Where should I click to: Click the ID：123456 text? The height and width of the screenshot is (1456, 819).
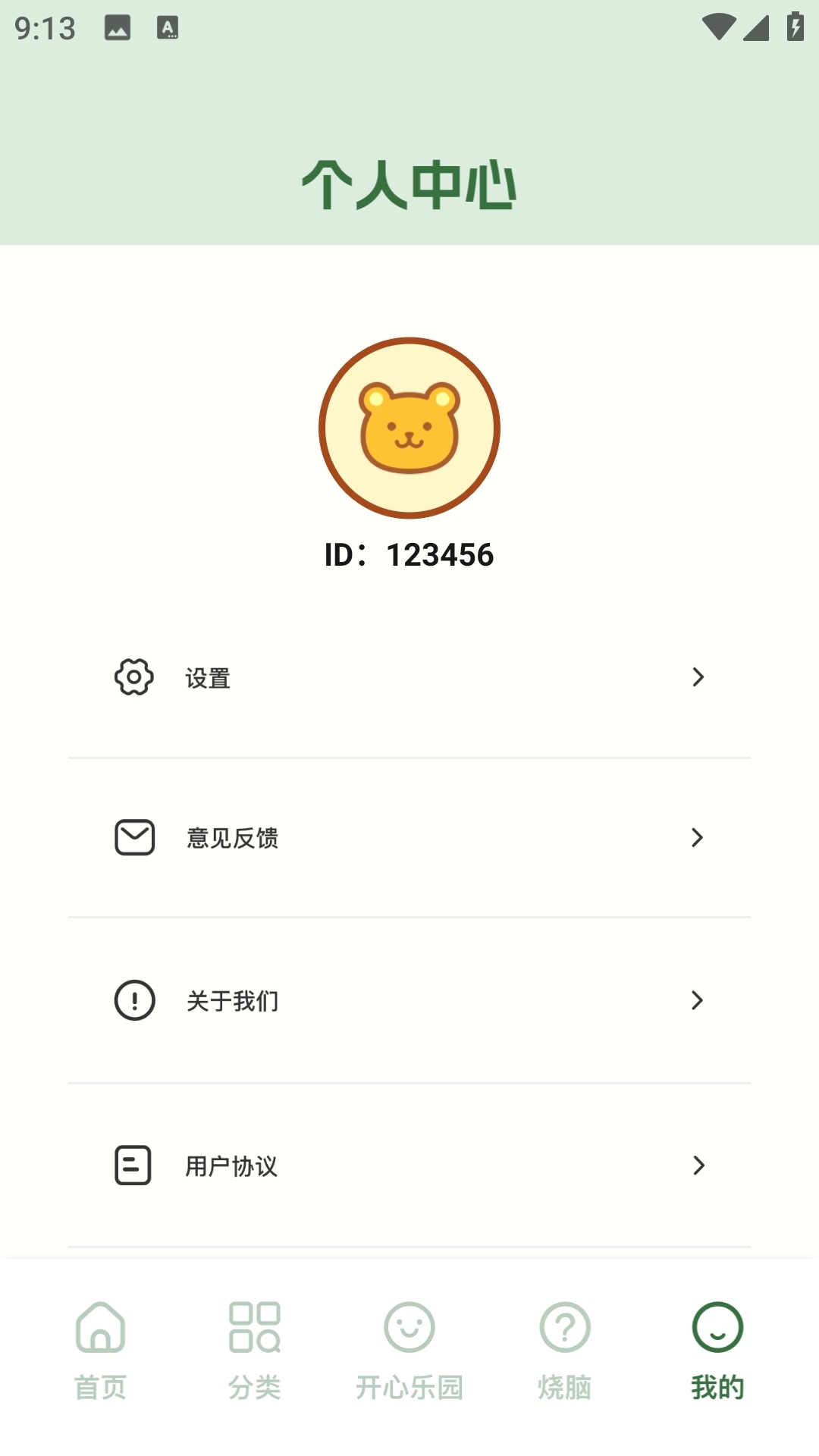coord(409,554)
